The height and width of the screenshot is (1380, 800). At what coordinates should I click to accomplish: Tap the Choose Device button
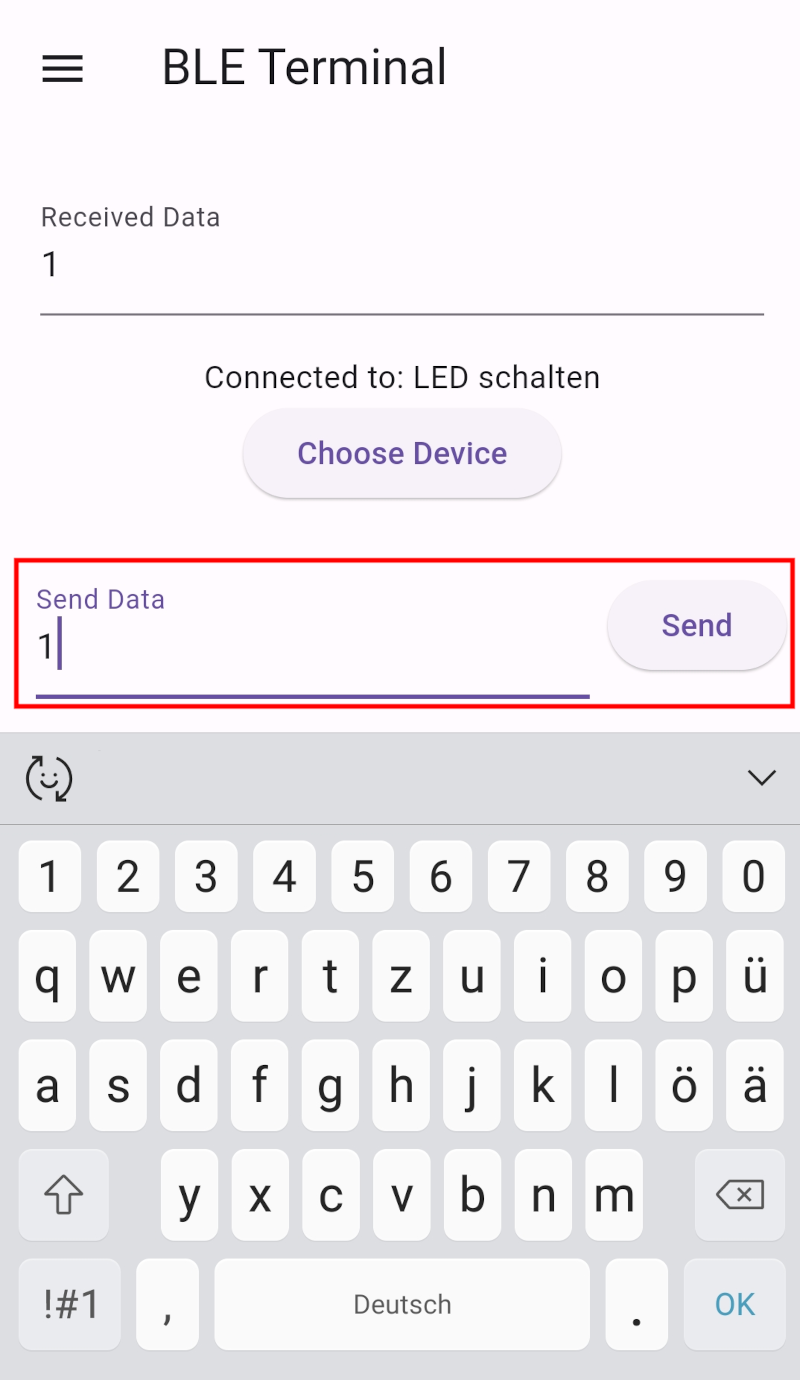click(402, 453)
